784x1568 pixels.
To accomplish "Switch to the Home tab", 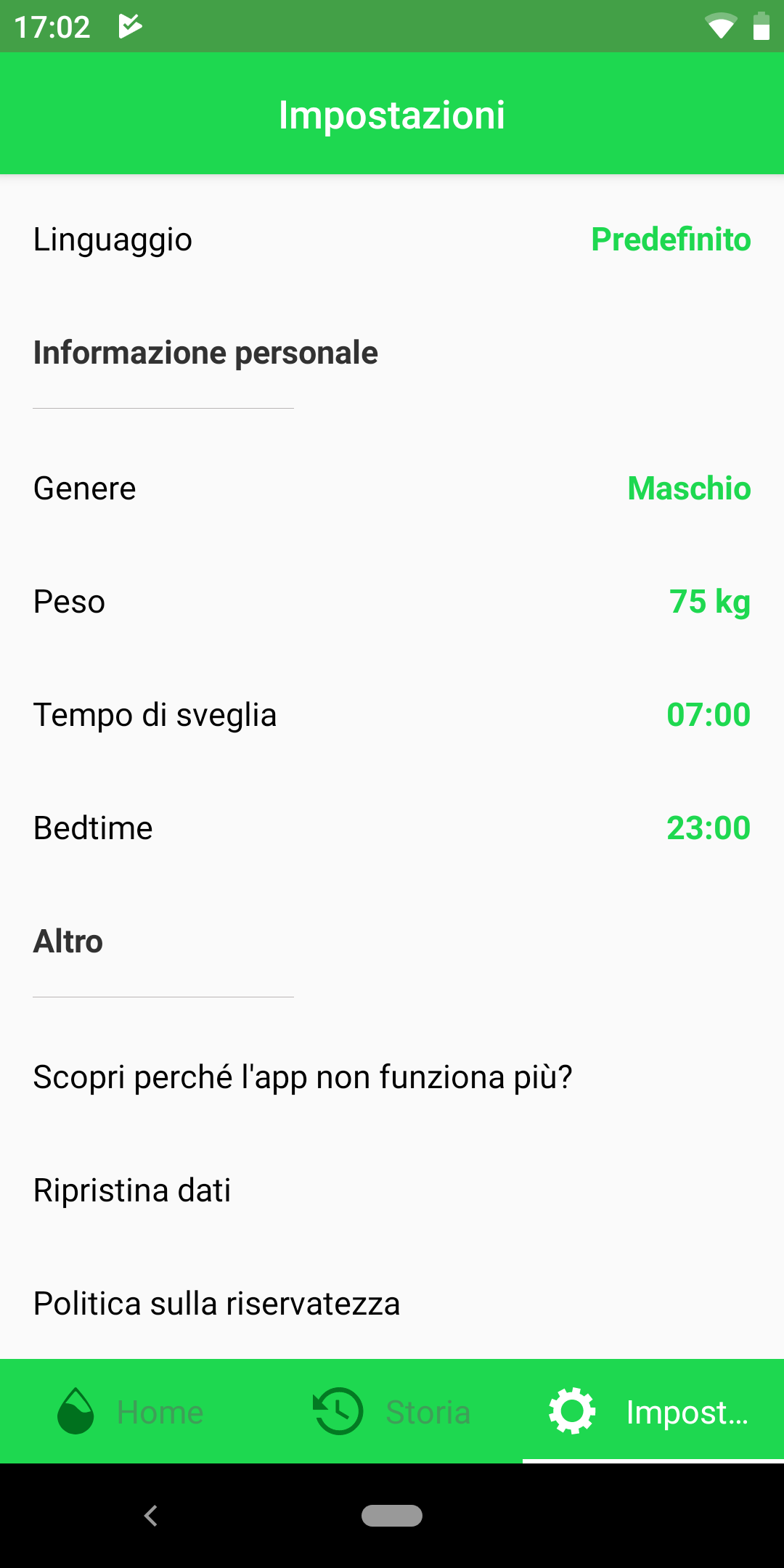I will point(131,1411).
